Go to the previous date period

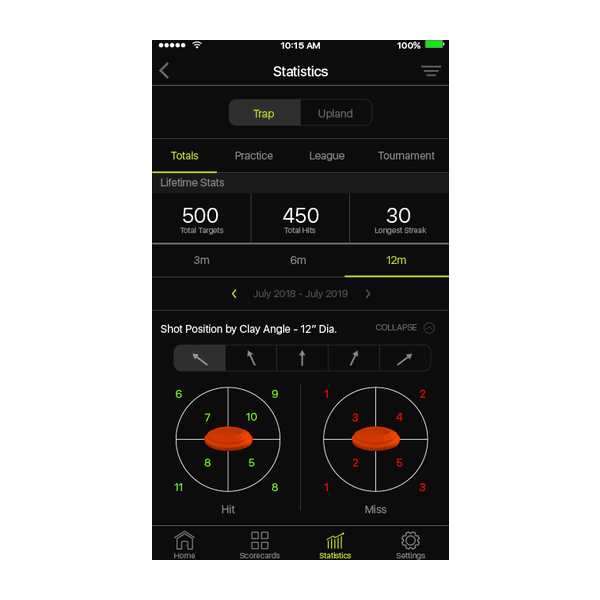click(x=234, y=294)
